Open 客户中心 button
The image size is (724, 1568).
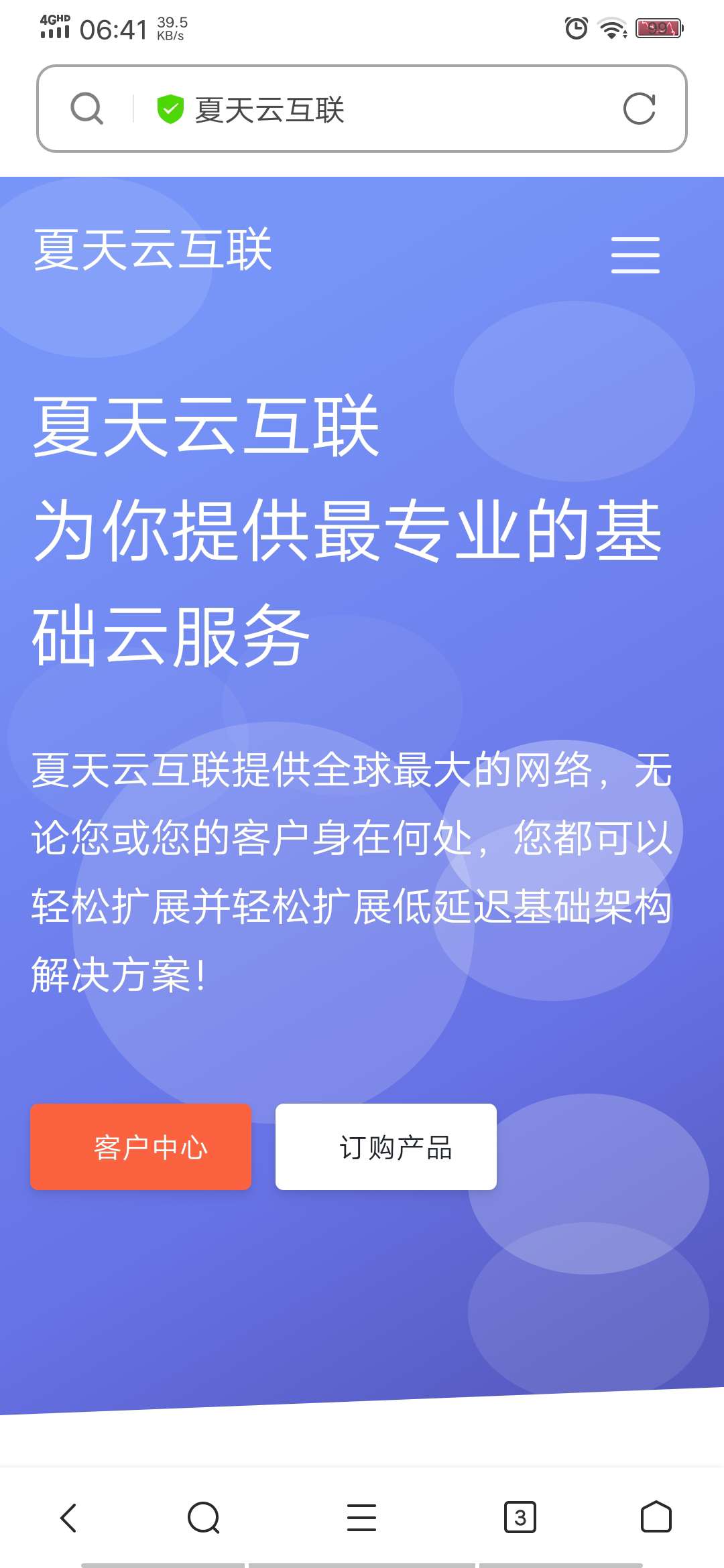click(141, 1147)
